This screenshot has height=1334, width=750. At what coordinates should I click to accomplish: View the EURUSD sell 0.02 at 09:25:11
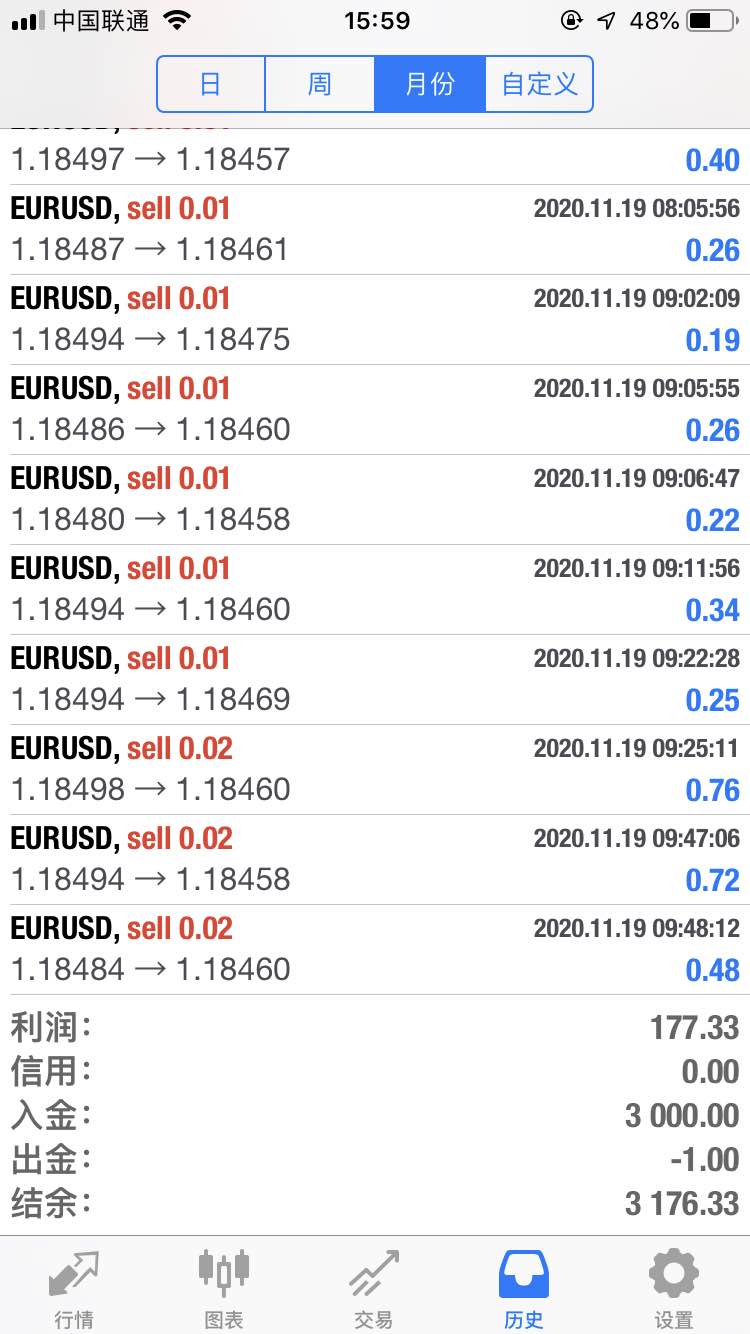click(x=375, y=770)
